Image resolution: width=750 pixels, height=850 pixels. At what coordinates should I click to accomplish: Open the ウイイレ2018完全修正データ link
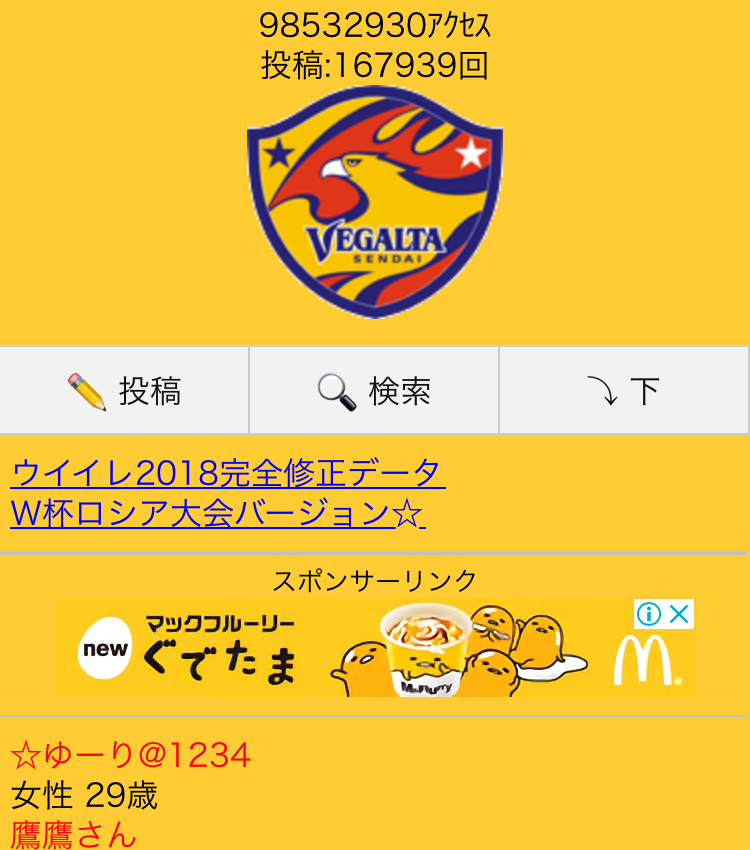click(227, 472)
